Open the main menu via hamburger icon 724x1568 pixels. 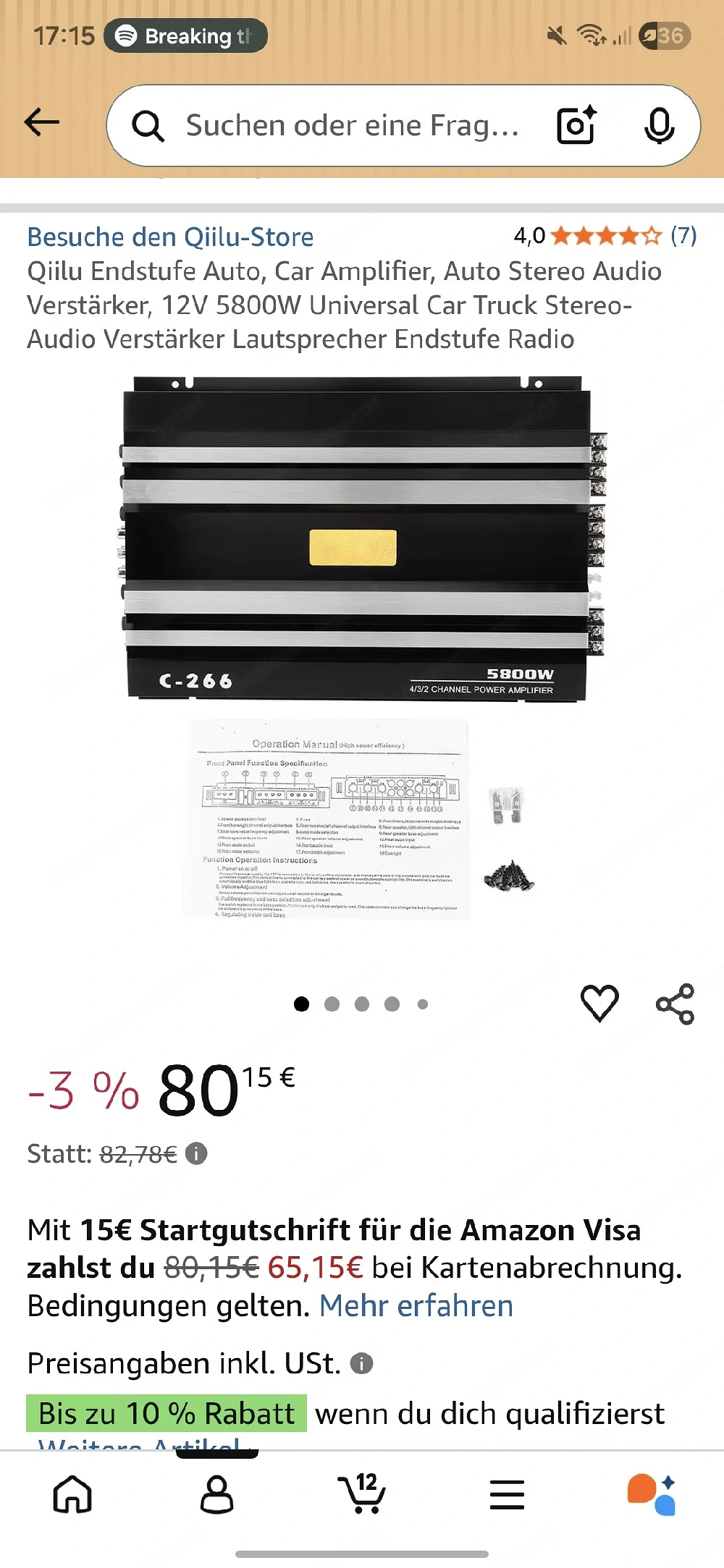click(507, 1492)
